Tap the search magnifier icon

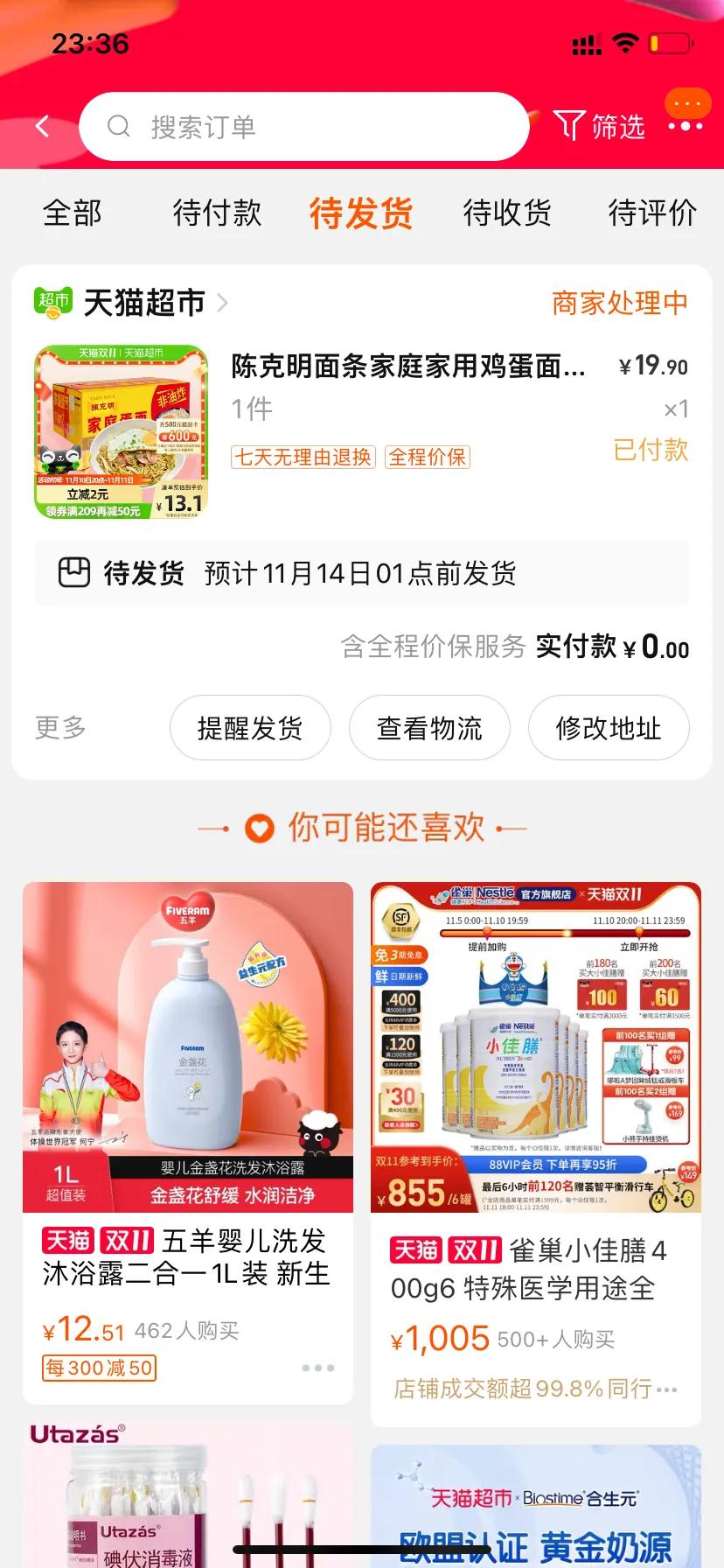[121, 126]
